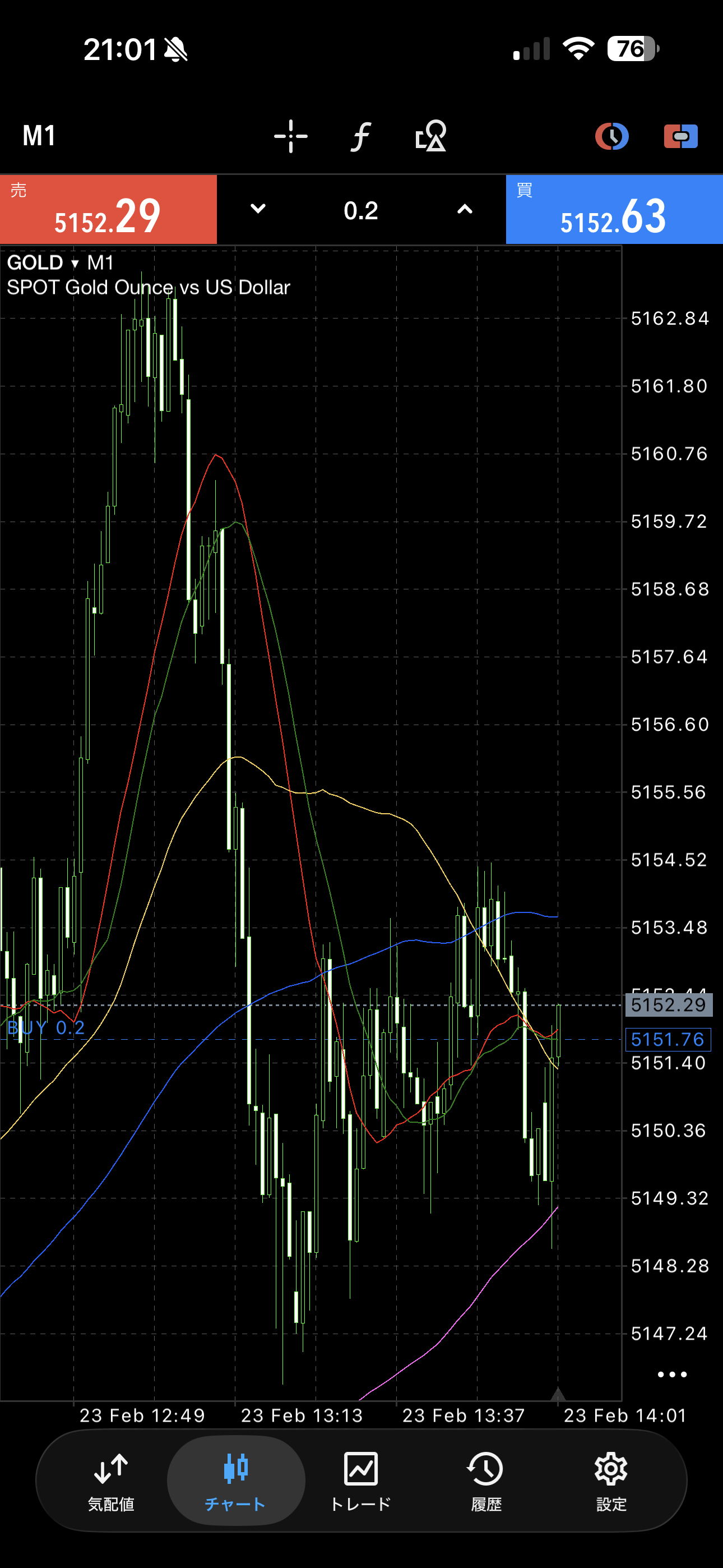Screen dimensions: 723x1568
Task: Open the indicators function menu
Action: pos(361,136)
